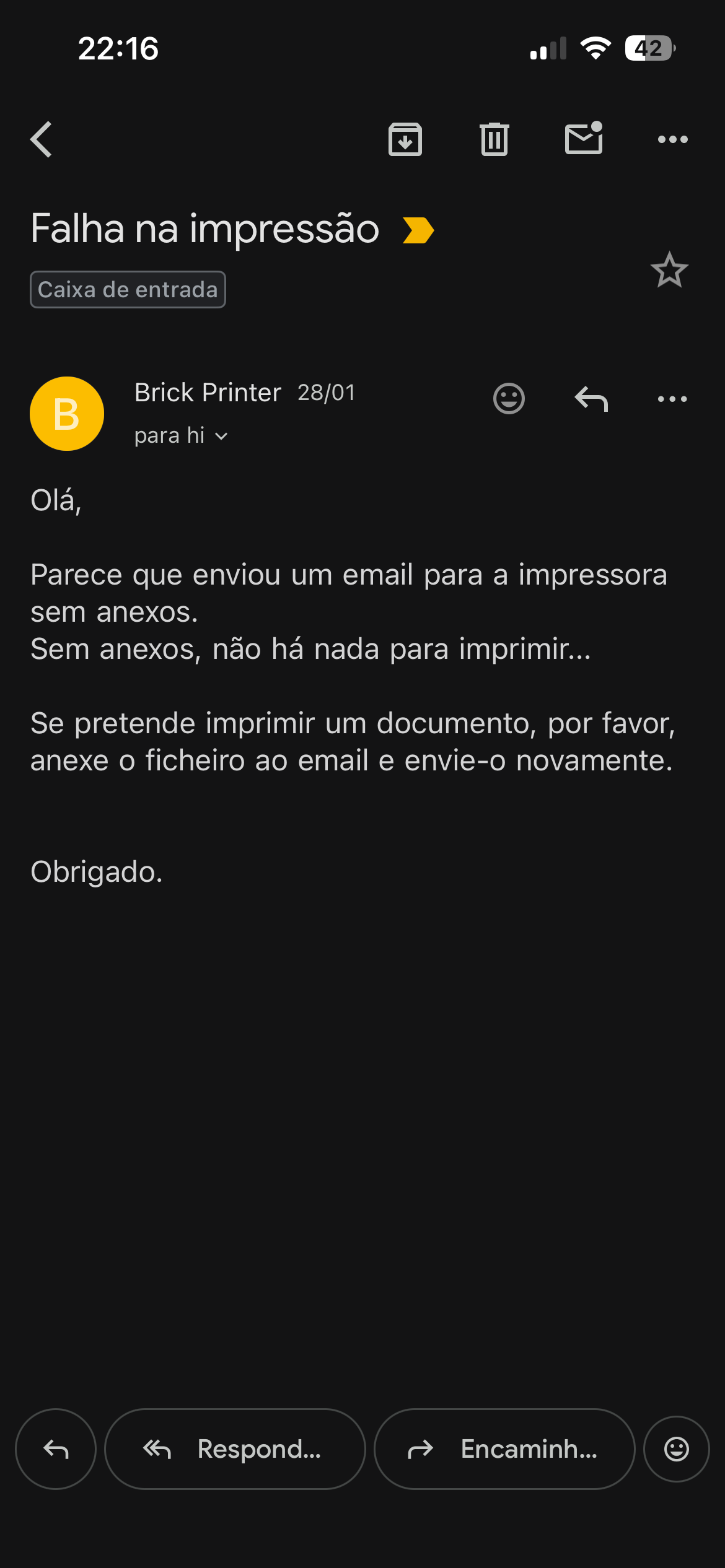Tap the Caixa de entrada label chip
This screenshot has height=1568, width=725.
tap(128, 290)
